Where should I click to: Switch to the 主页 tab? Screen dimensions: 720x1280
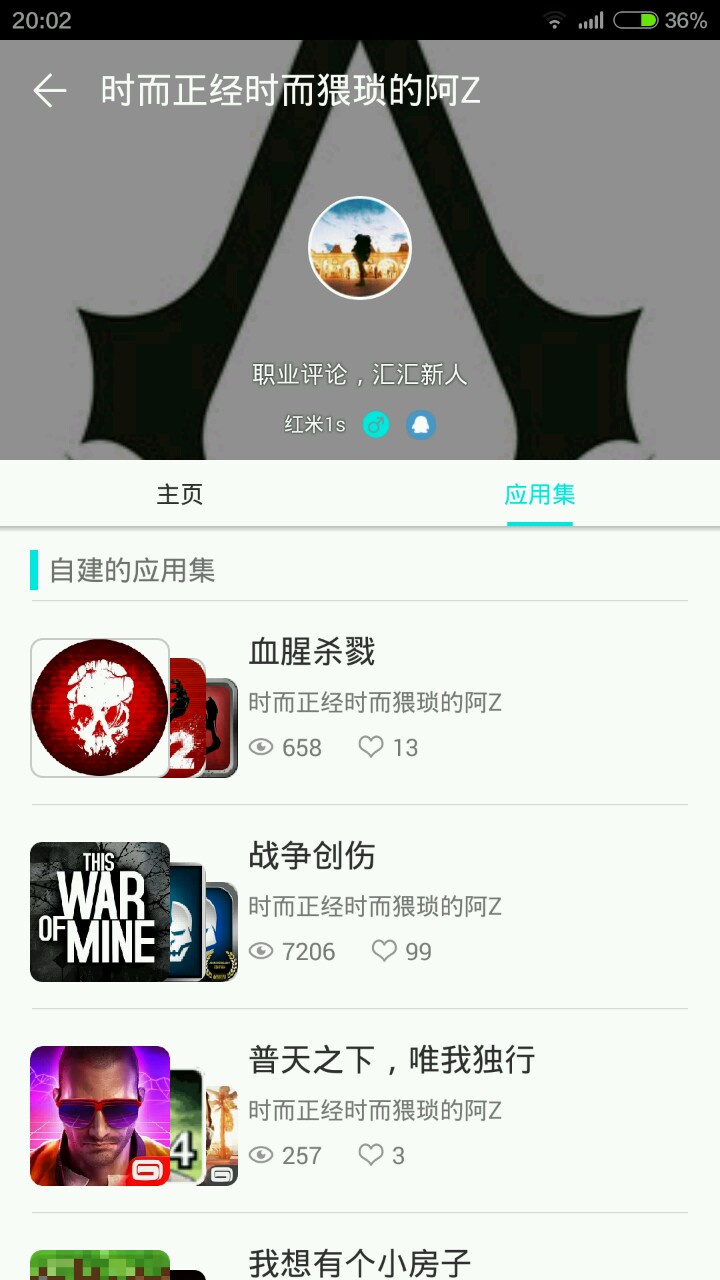click(180, 494)
